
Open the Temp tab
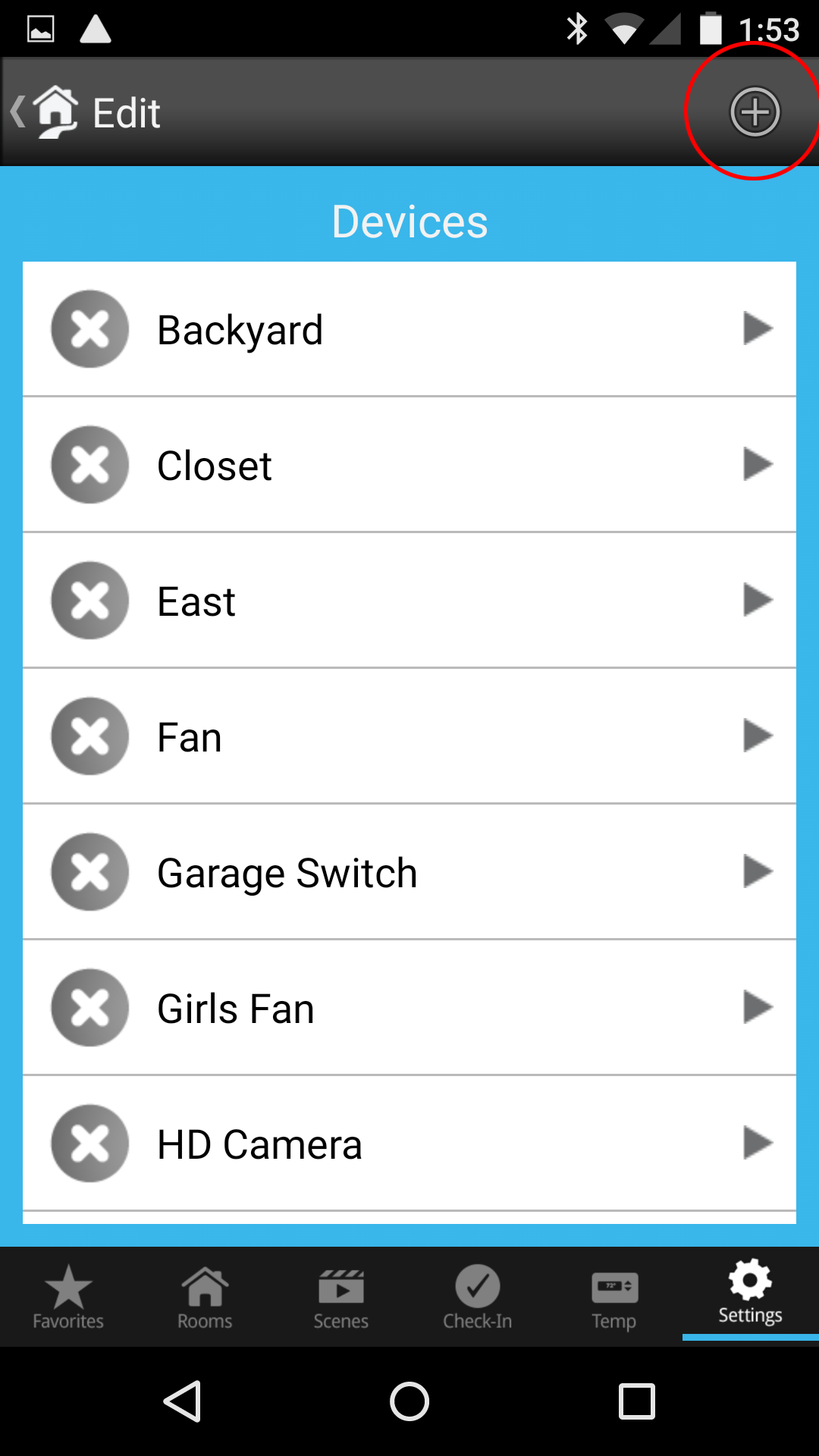(x=614, y=1297)
